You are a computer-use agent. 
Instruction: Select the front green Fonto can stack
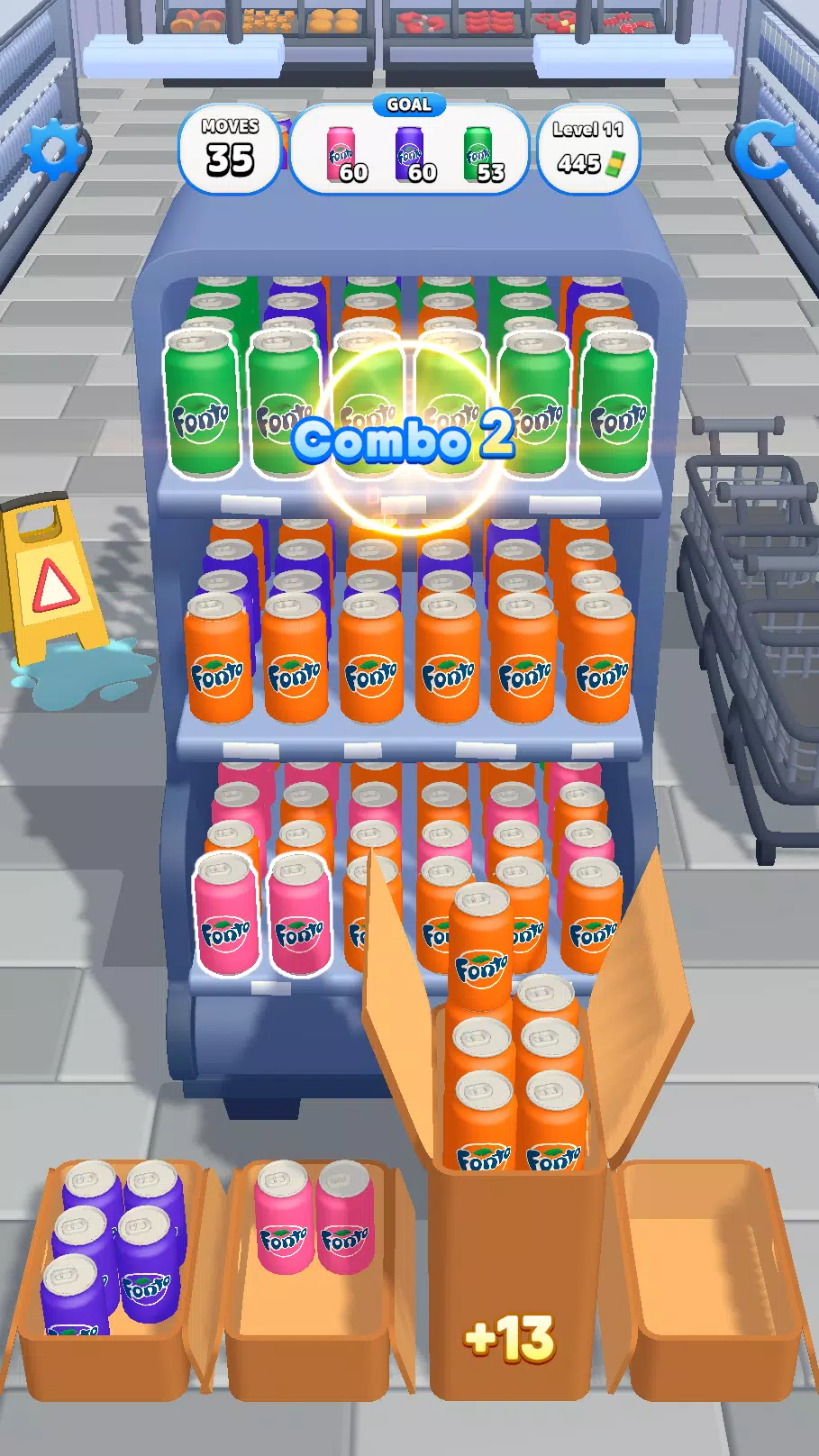[202, 405]
